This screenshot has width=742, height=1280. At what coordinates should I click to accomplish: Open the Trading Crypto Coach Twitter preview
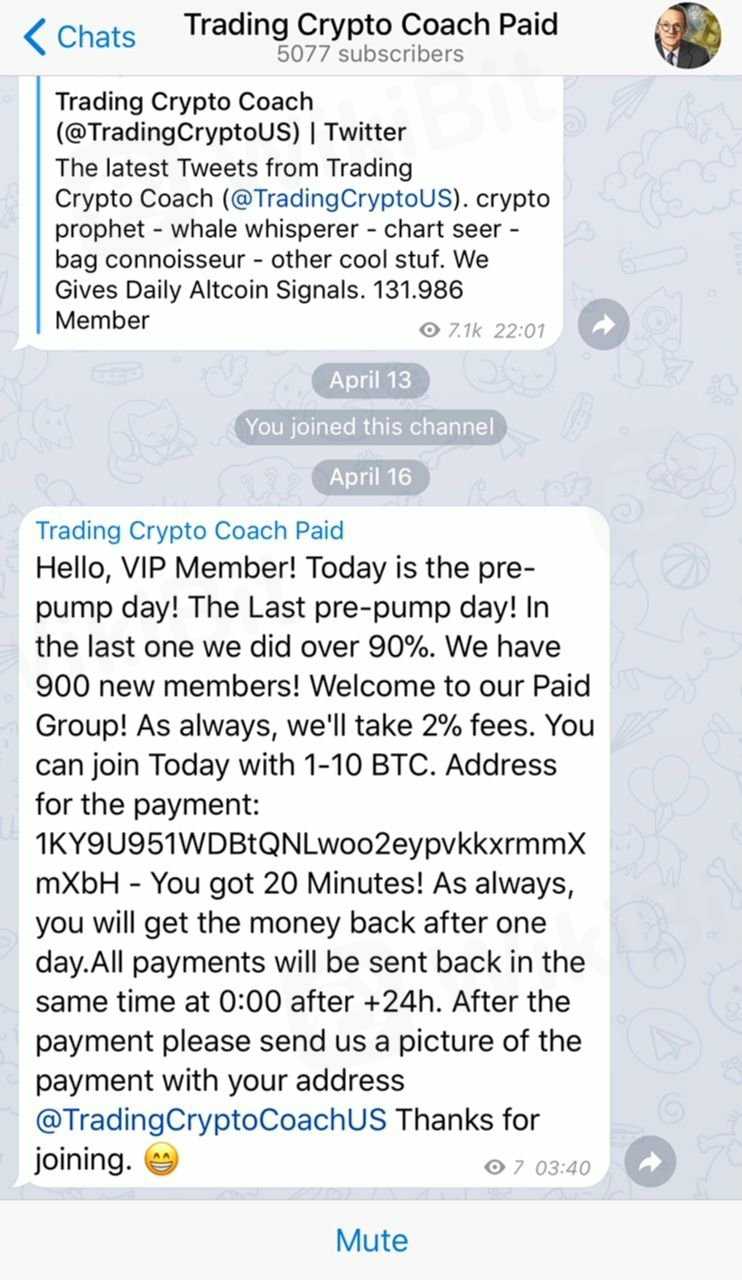coord(230,117)
